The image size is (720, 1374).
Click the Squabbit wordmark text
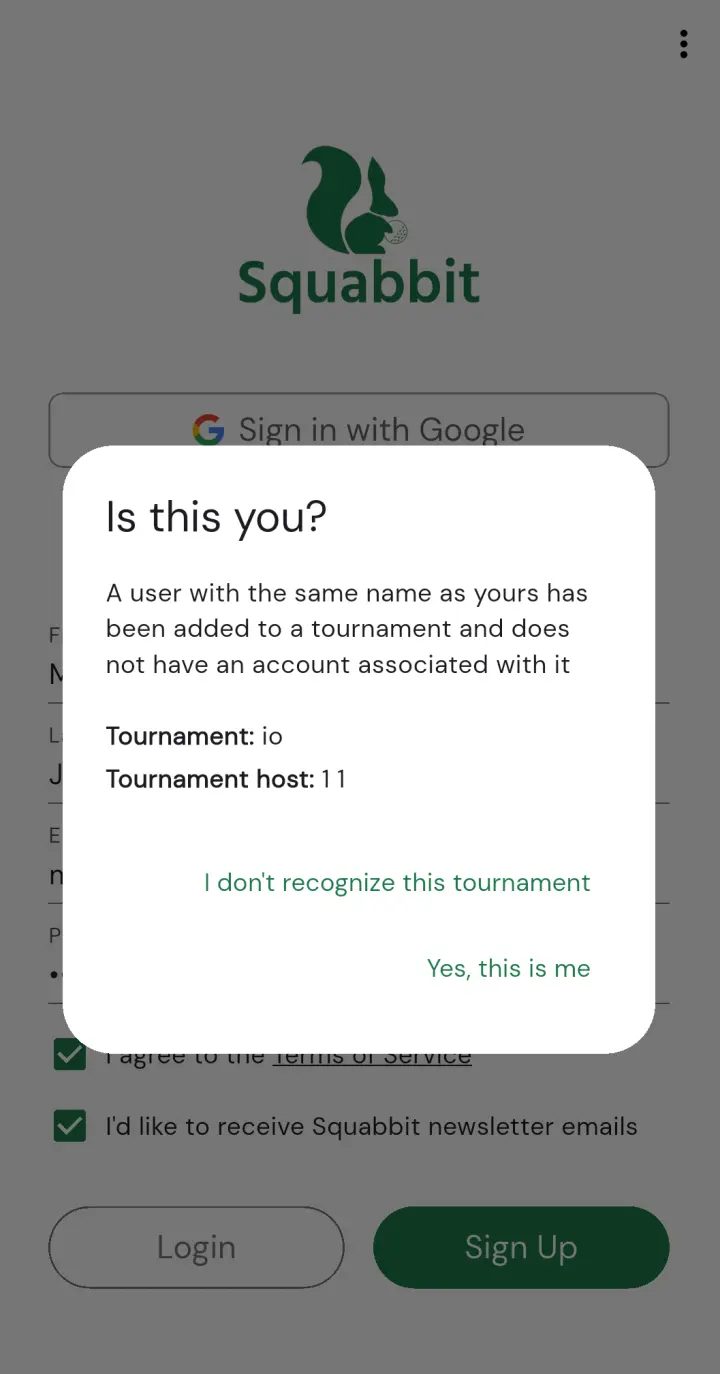click(x=358, y=283)
